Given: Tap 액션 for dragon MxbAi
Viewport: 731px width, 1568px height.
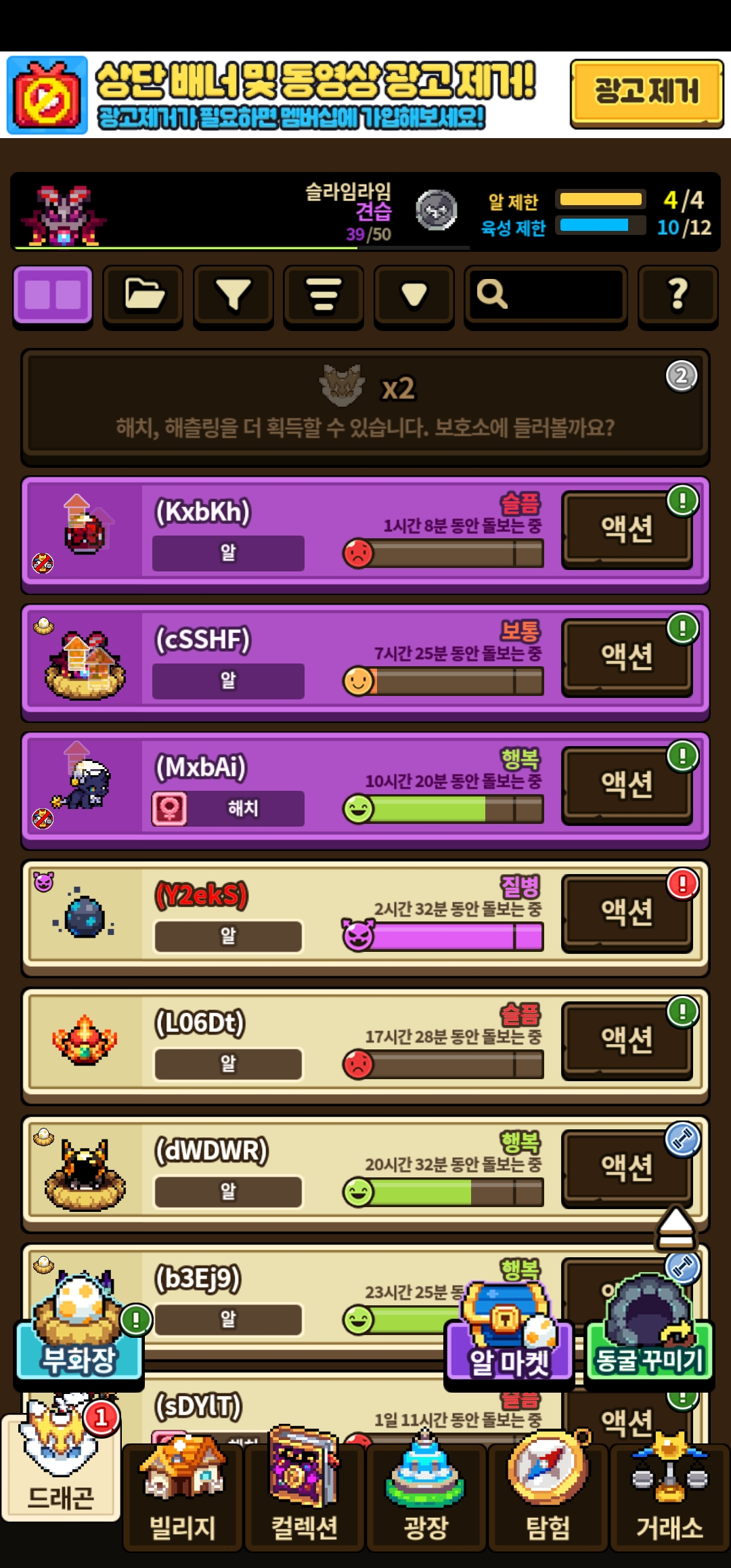Looking at the screenshot, I should tap(627, 785).
